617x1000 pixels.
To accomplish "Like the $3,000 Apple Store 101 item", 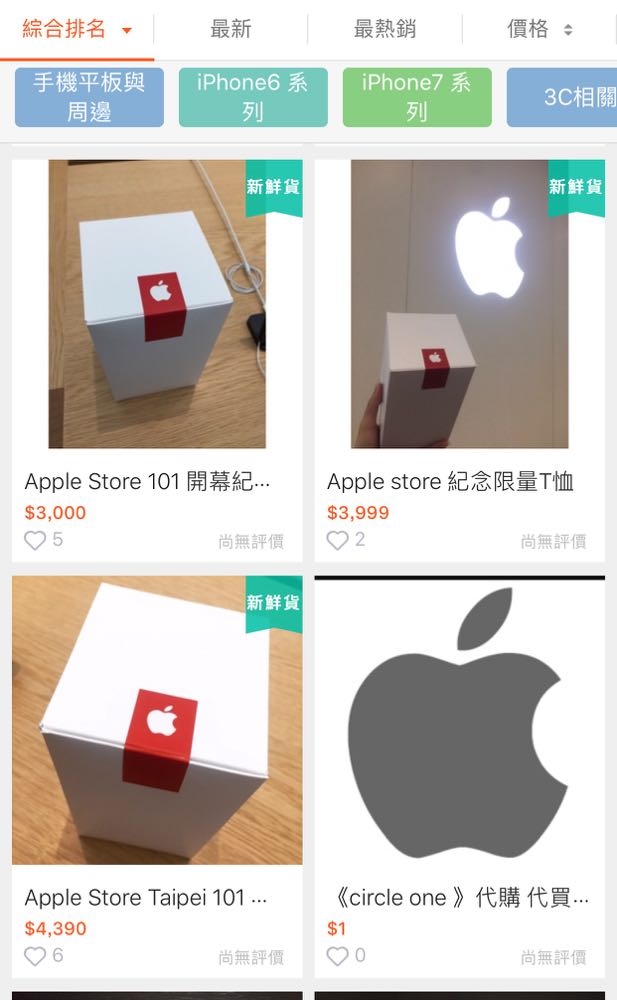I will point(35,541).
